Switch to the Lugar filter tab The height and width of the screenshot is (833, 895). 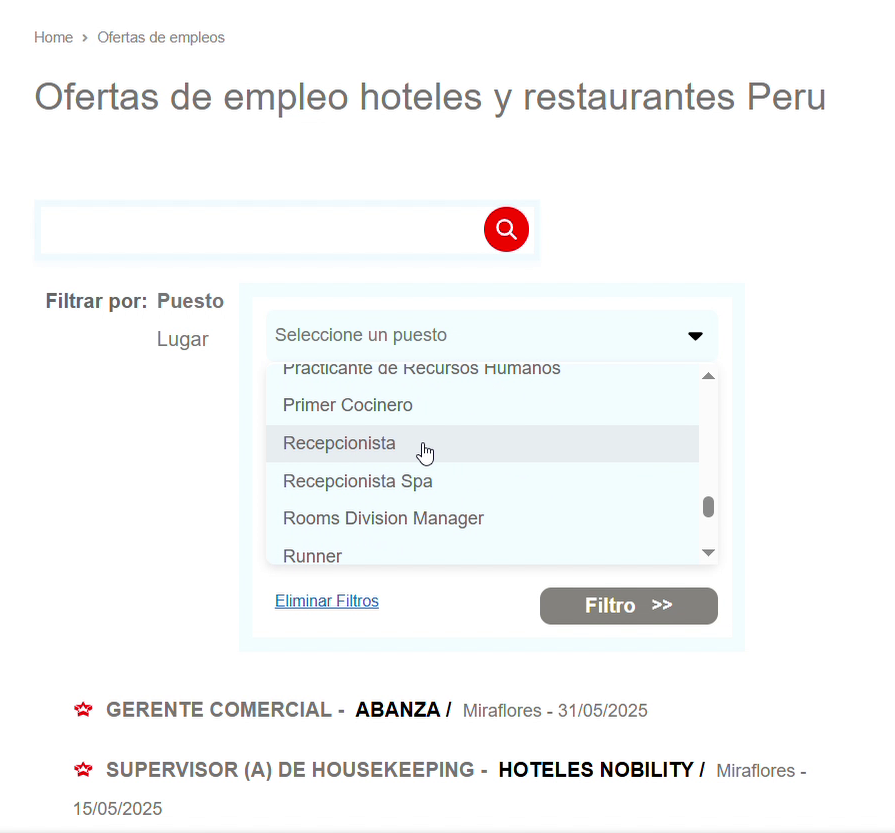coord(182,339)
